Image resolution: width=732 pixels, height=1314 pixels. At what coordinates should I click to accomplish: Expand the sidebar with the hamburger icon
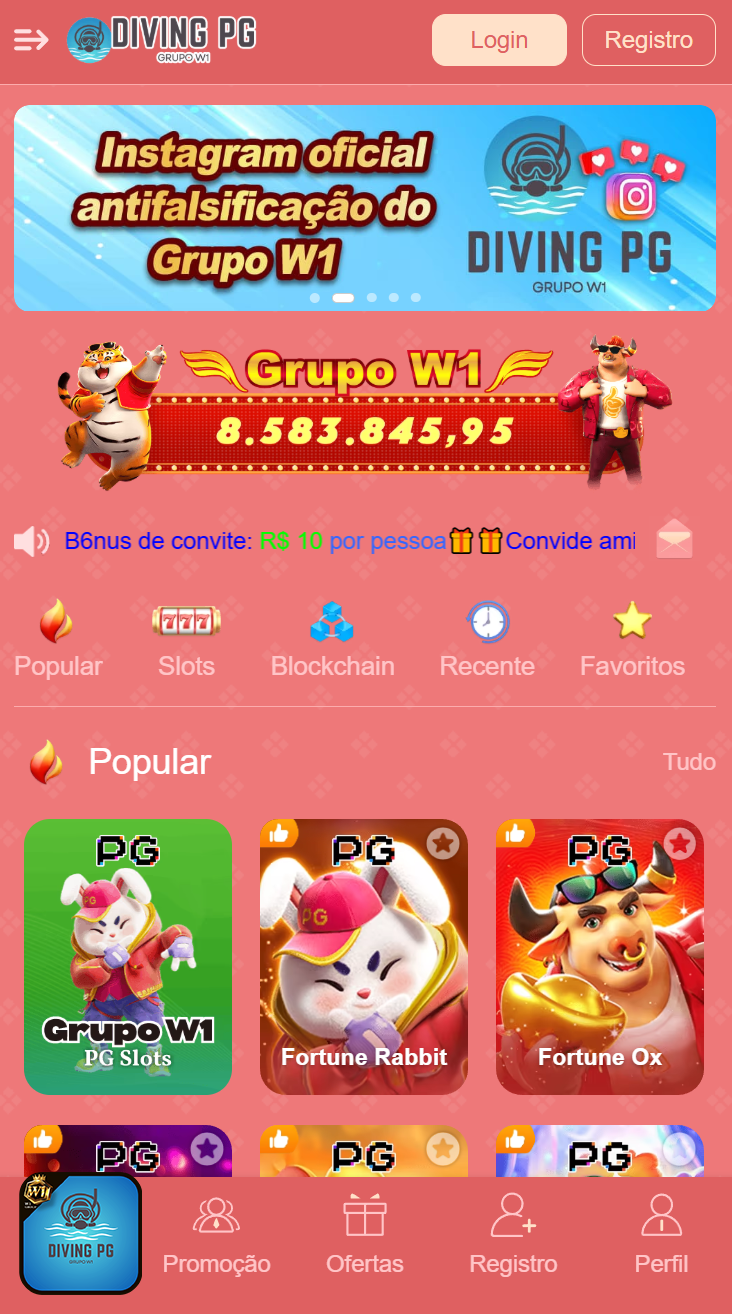(30, 40)
